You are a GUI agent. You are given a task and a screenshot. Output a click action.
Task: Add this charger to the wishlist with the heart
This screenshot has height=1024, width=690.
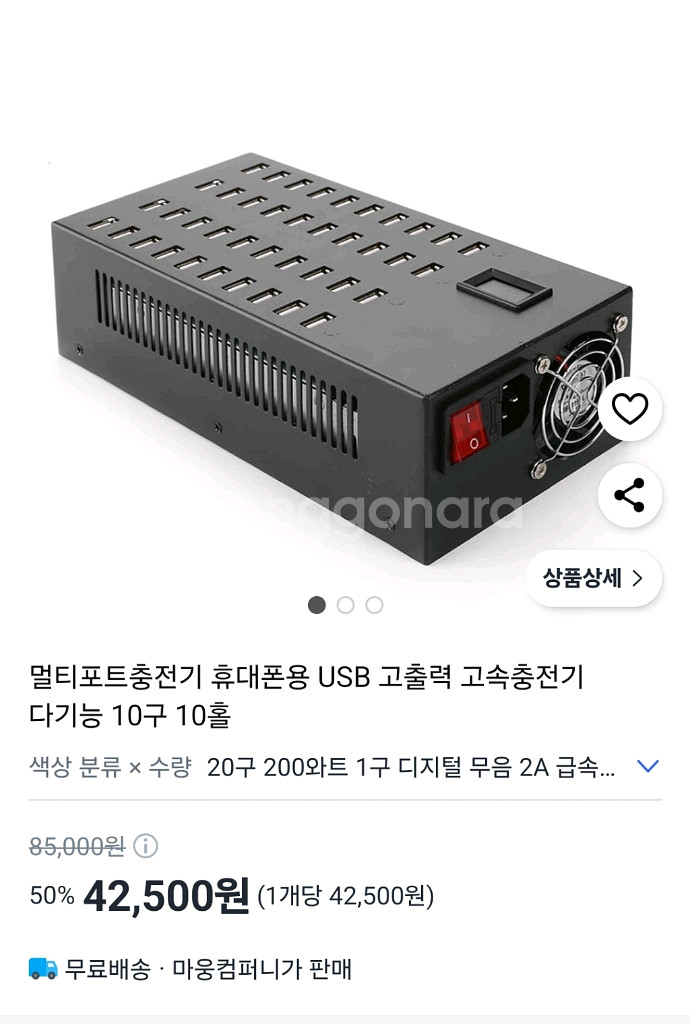(x=629, y=409)
